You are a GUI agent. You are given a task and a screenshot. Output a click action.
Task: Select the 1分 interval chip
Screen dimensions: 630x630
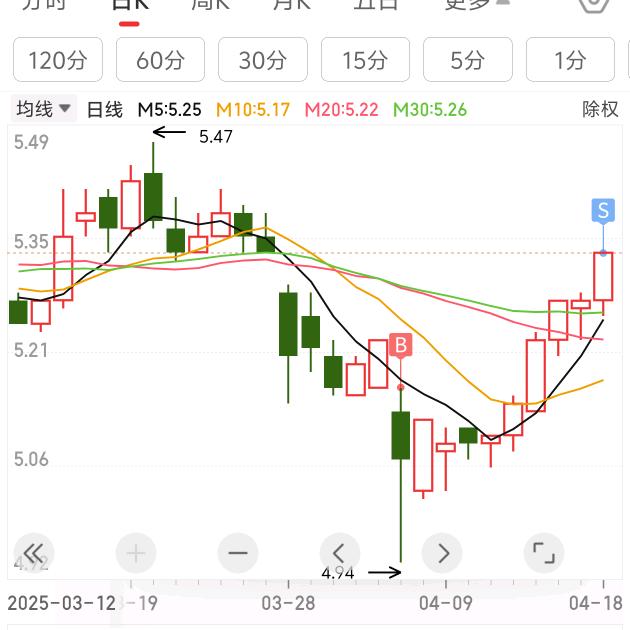[570, 60]
